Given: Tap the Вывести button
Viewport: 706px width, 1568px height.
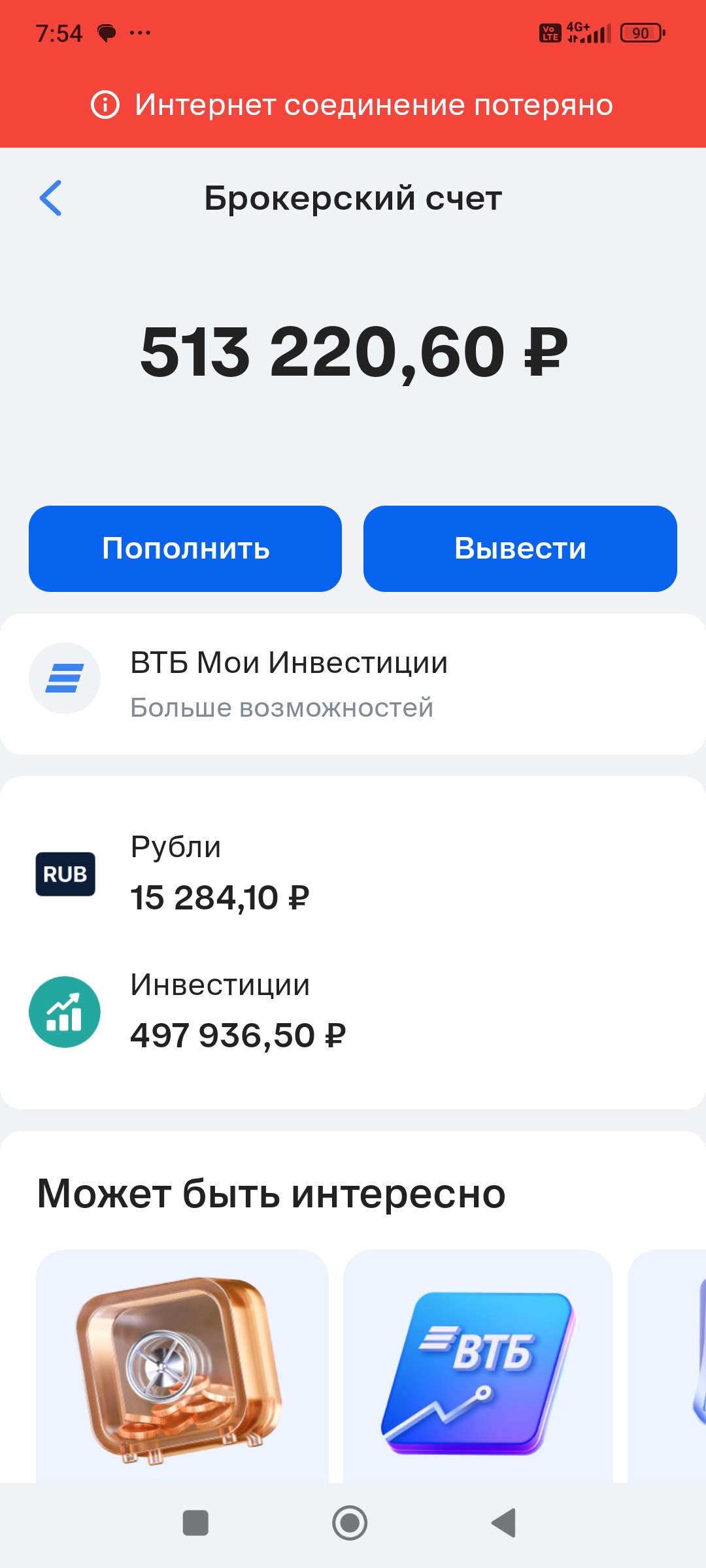Looking at the screenshot, I should click(520, 549).
